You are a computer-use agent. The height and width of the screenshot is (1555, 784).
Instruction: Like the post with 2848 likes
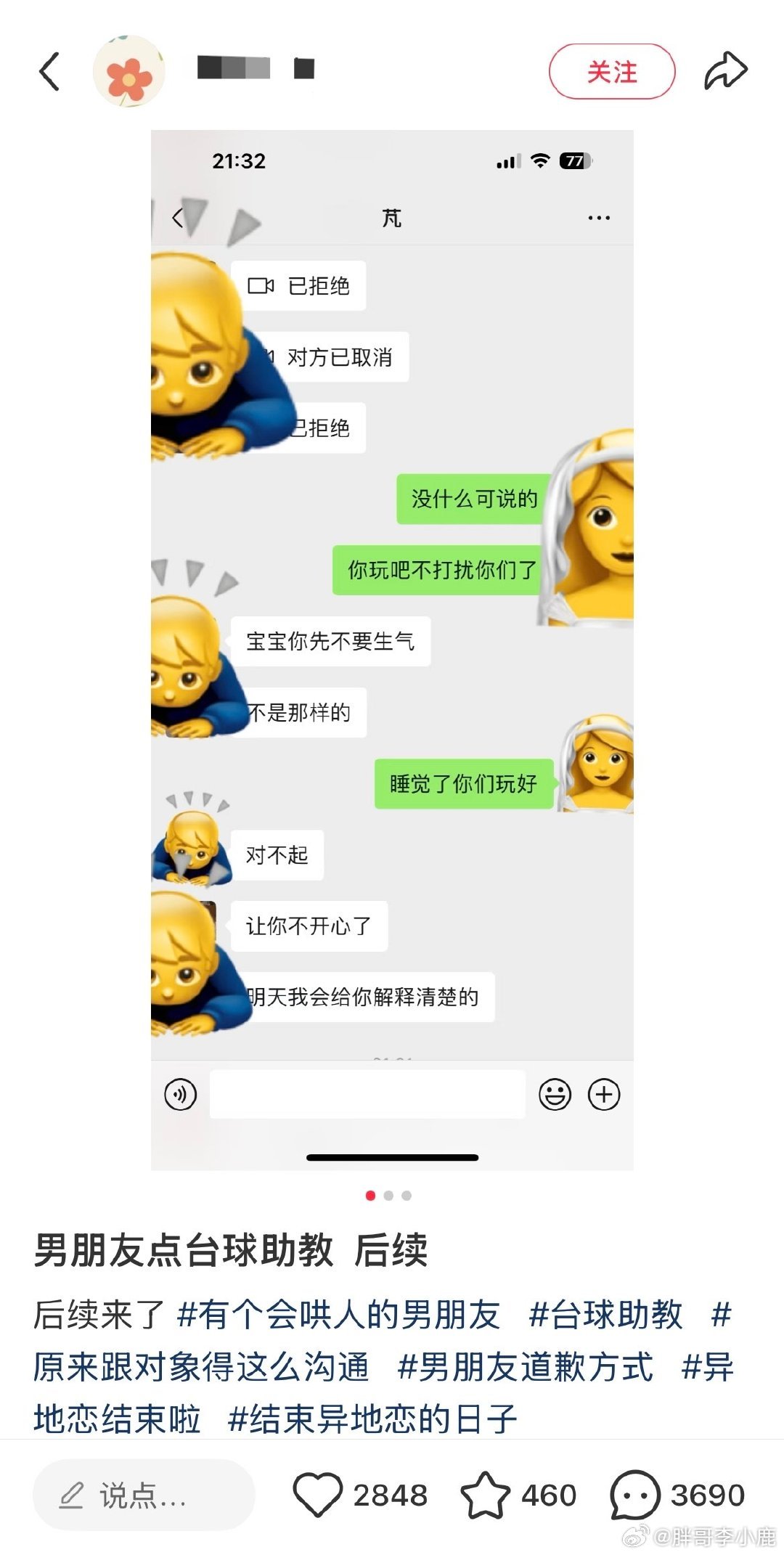[318, 1495]
